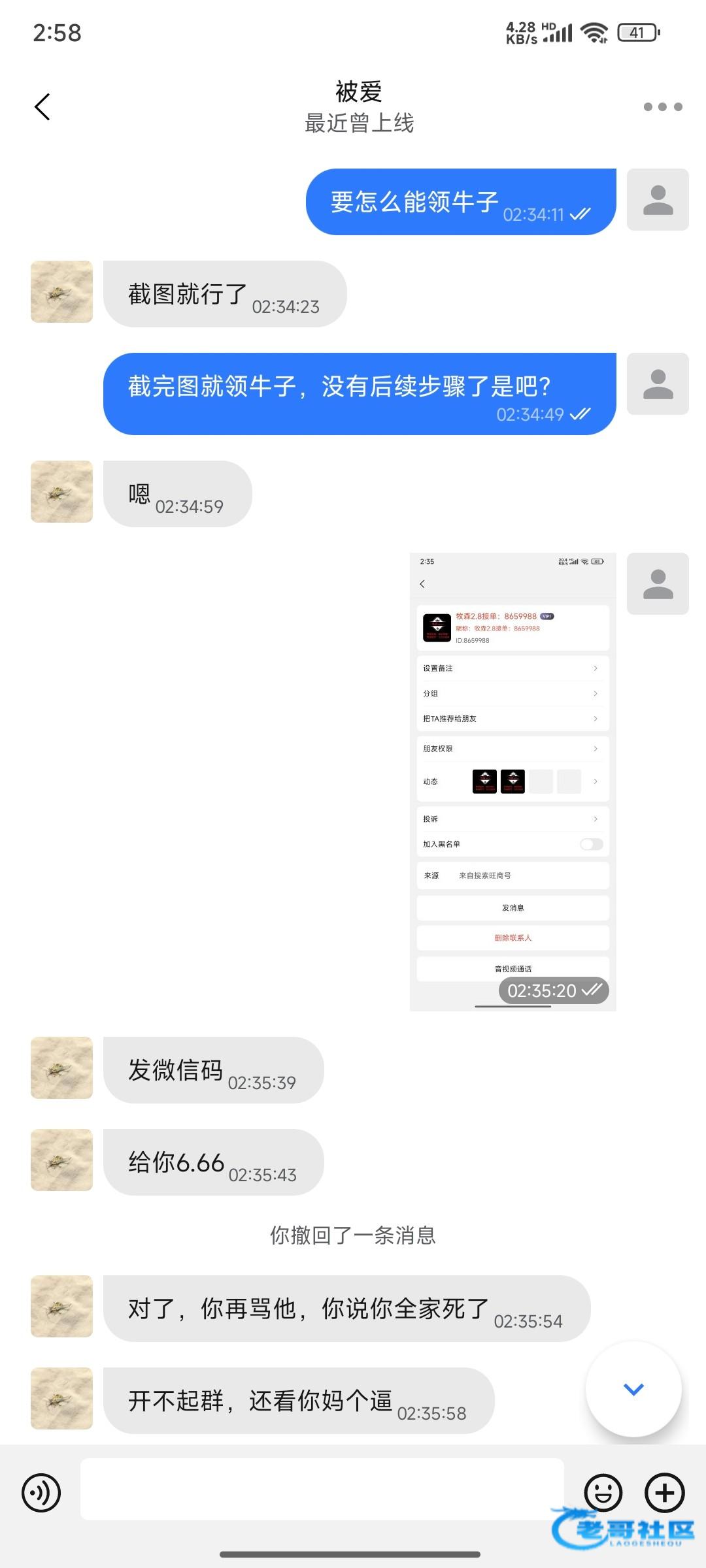706x1568 pixels.
Task: Go back from the 被爱 chat
Action: click(42, 107)
